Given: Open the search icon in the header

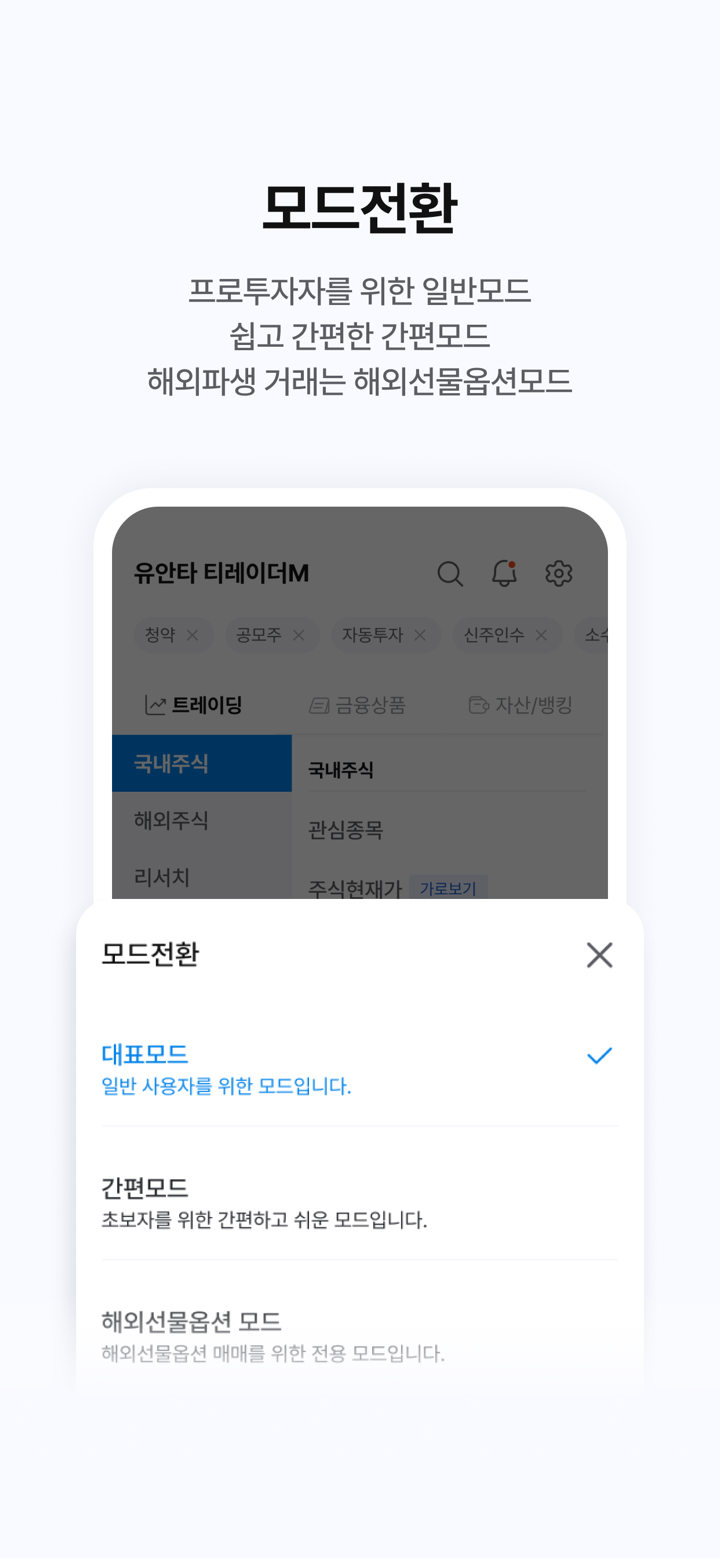Looking at the screenshot, I should [450, 573].
